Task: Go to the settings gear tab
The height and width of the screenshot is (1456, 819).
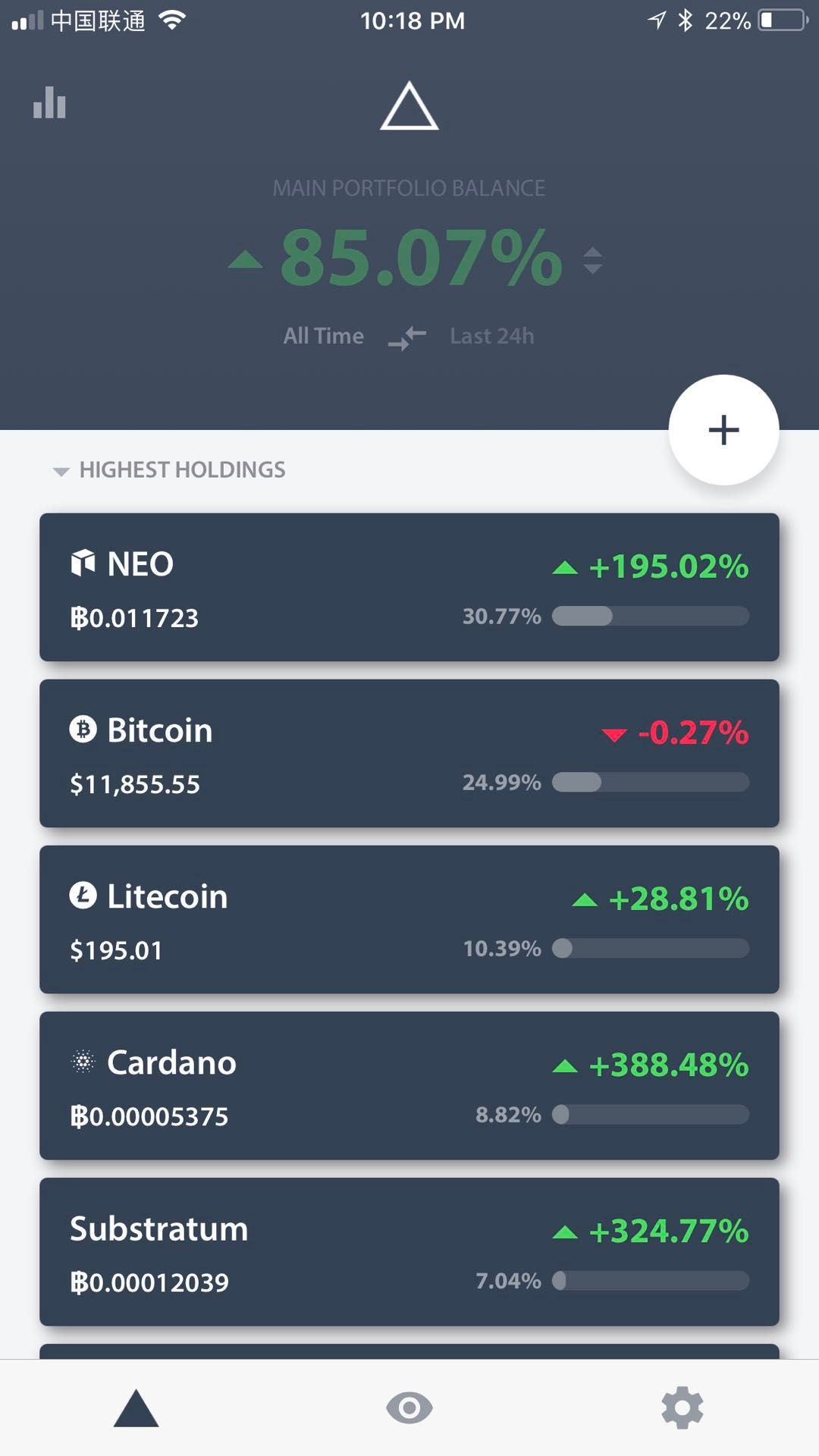Action: [682, 1408]
